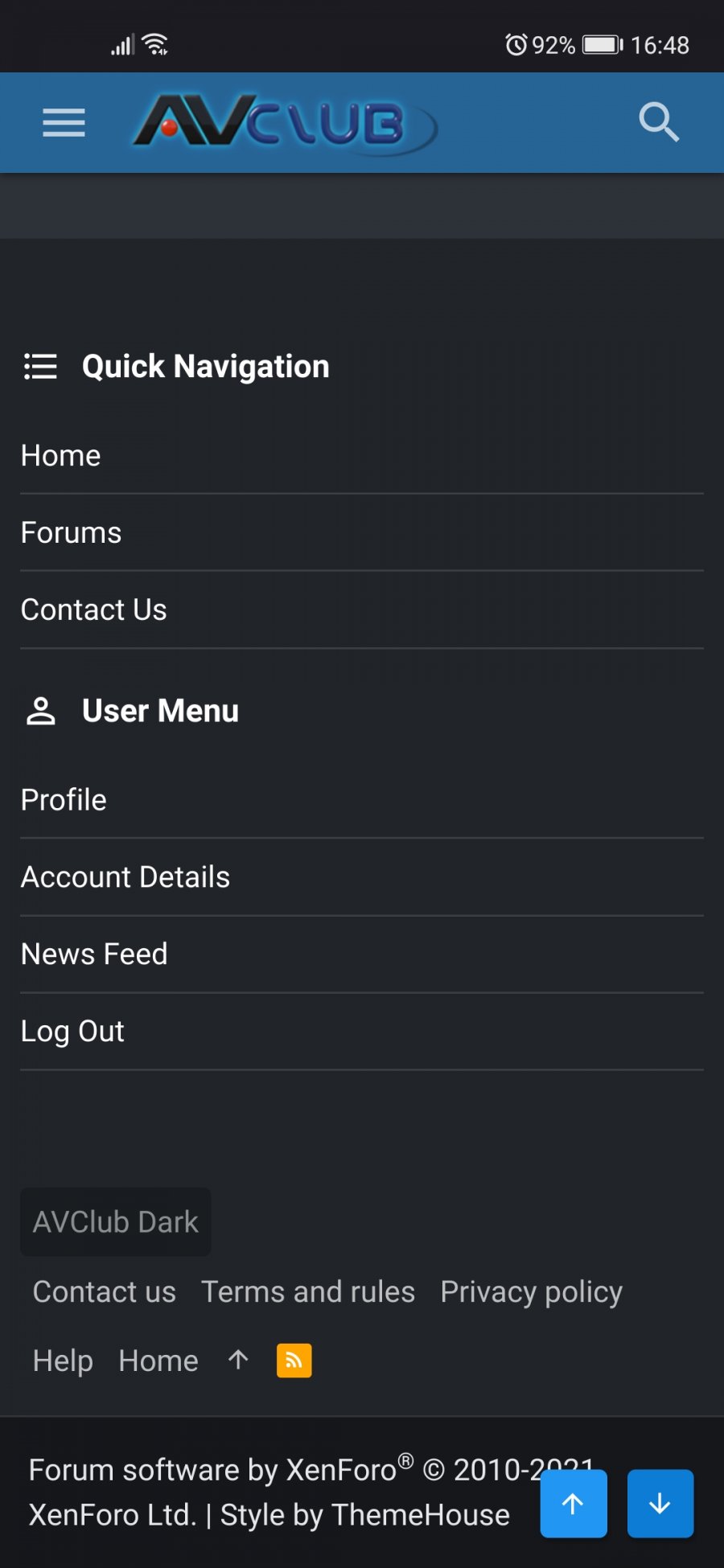The height and width of the screenshot is (1568, 724).
Task: Tap the small up arrow beside footer Home
Action: 238,1360
